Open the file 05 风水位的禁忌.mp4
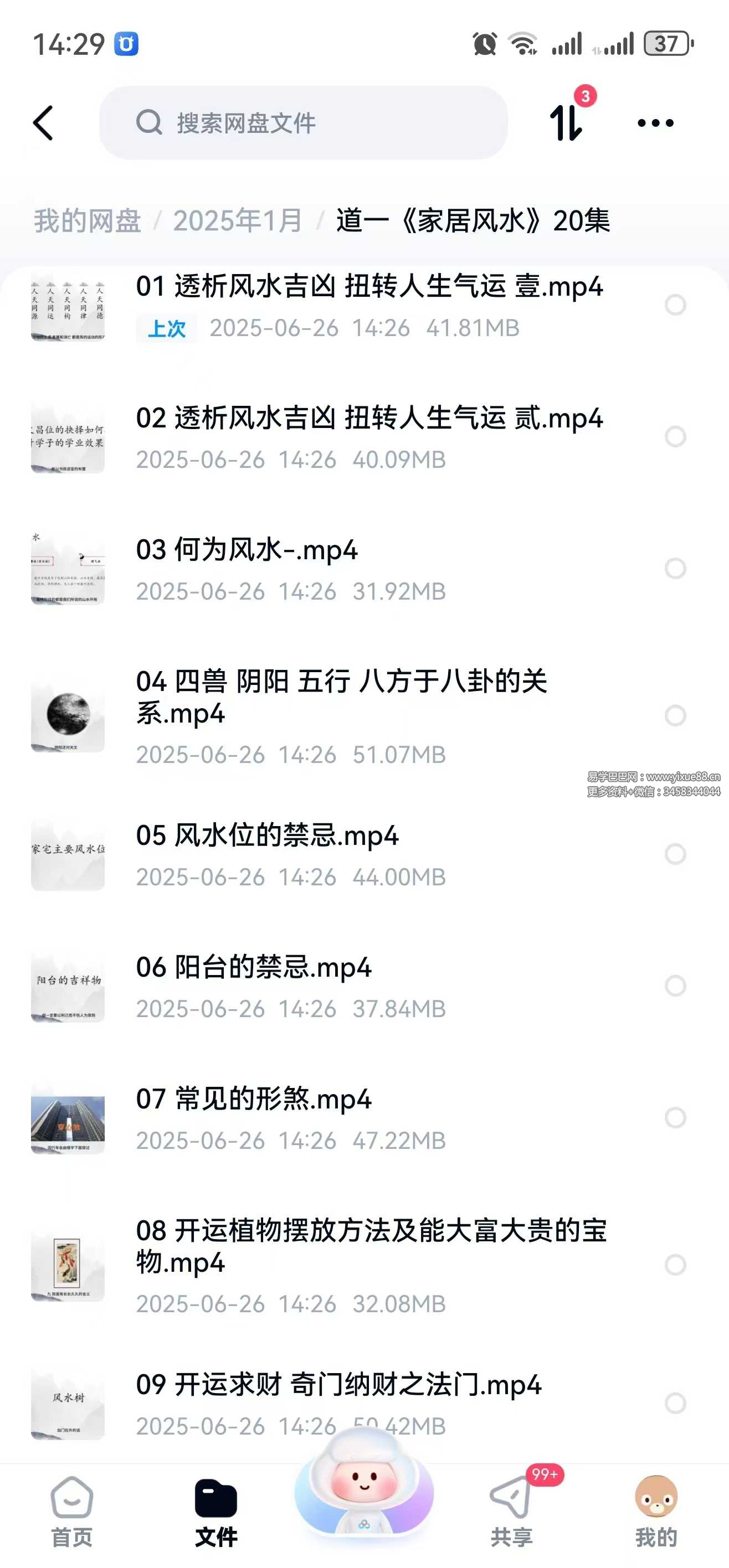 point(267,835)
